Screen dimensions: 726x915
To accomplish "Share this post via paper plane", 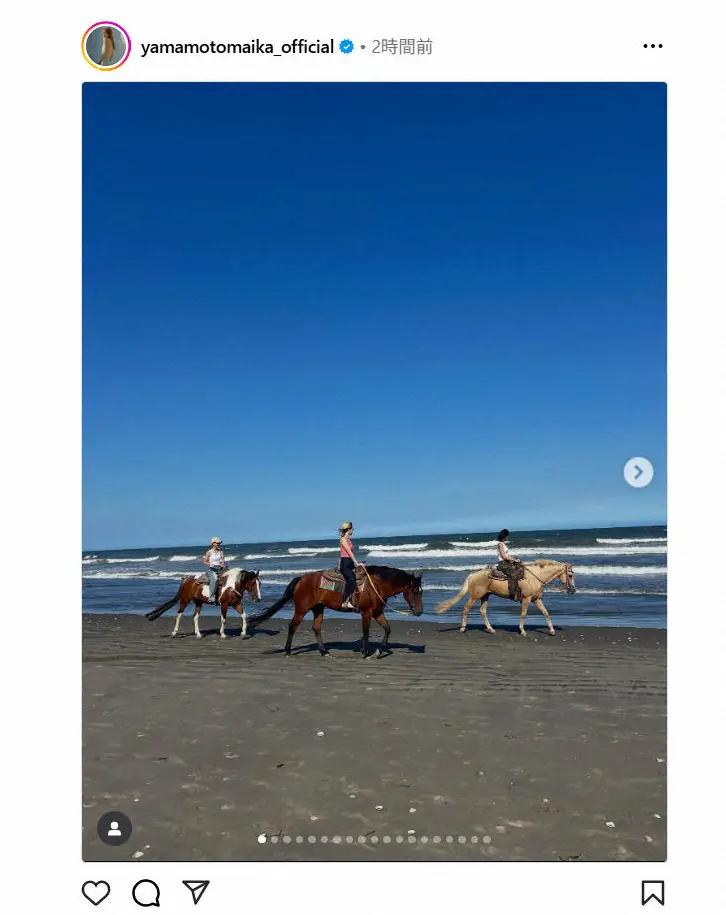I will point(196,892).
